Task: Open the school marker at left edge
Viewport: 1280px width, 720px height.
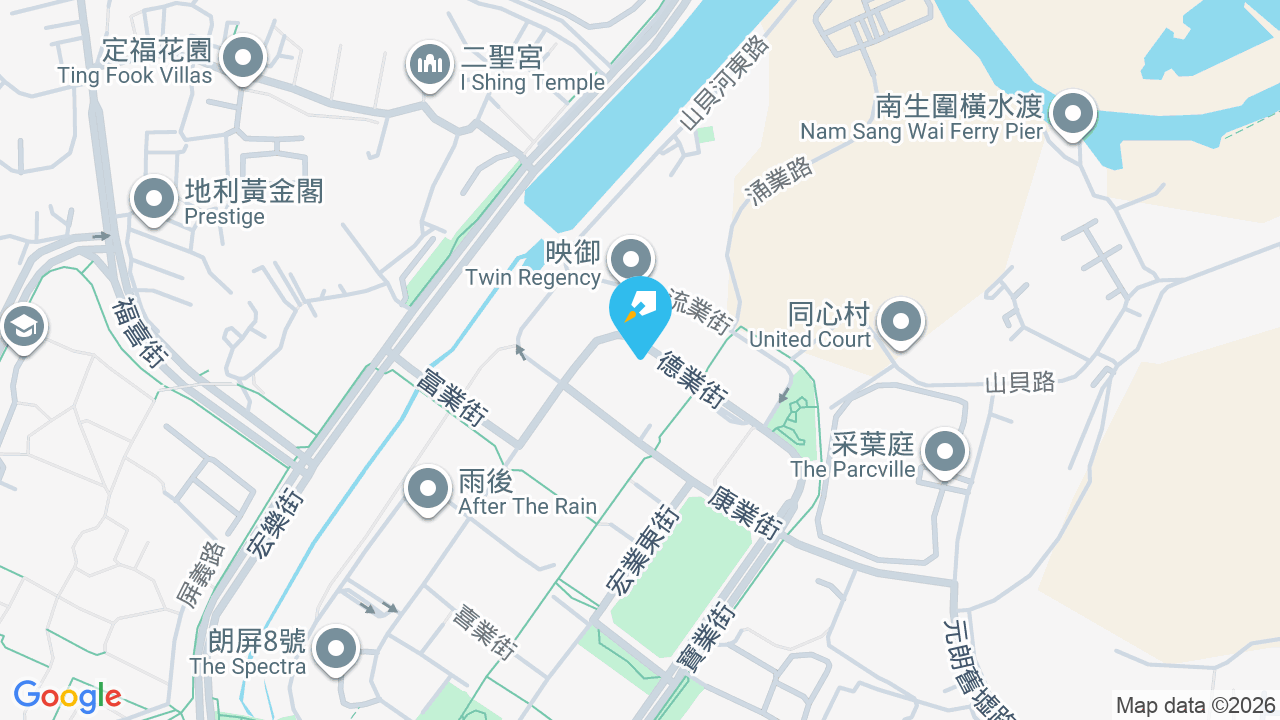Action: point(22,327)
